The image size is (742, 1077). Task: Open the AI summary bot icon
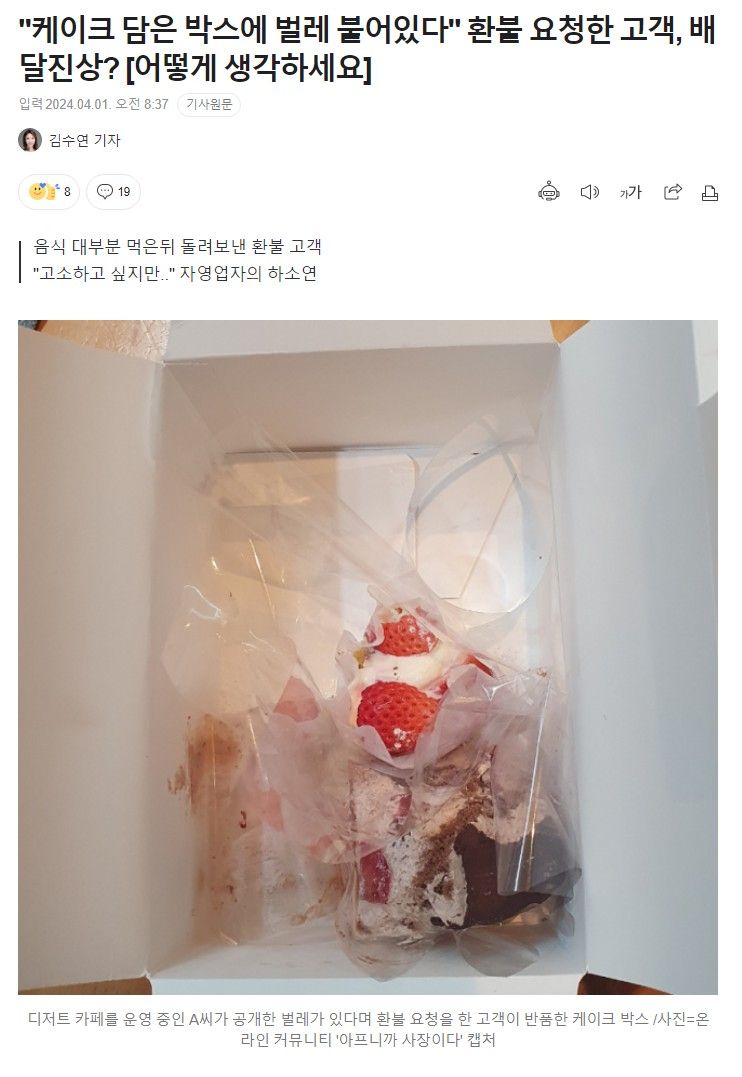(x=549, y=192)
